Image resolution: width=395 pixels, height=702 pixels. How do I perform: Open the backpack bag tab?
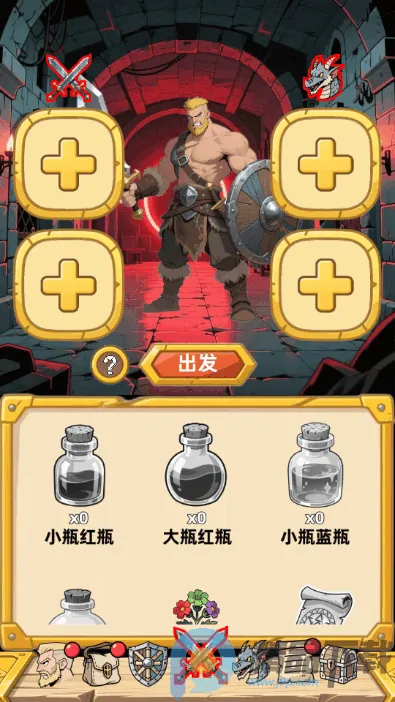click(x=100, y=665)
